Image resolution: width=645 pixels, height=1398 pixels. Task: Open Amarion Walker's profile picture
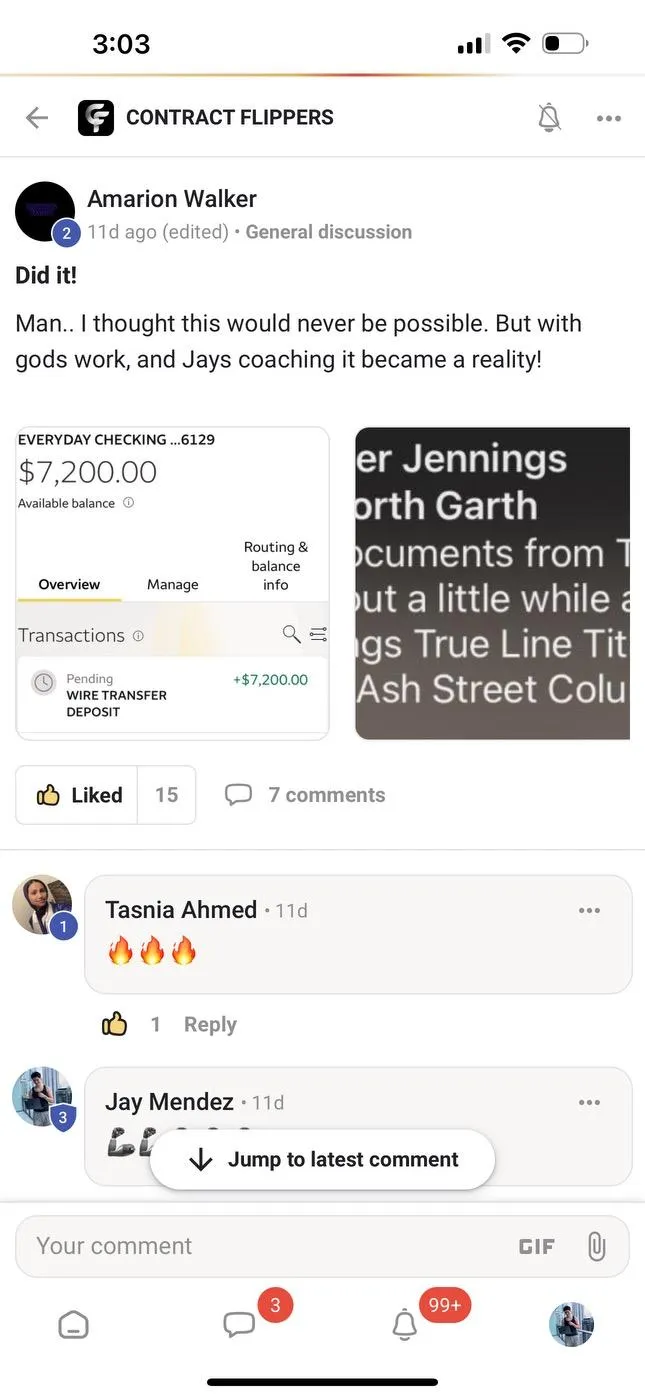click(45, 211)
